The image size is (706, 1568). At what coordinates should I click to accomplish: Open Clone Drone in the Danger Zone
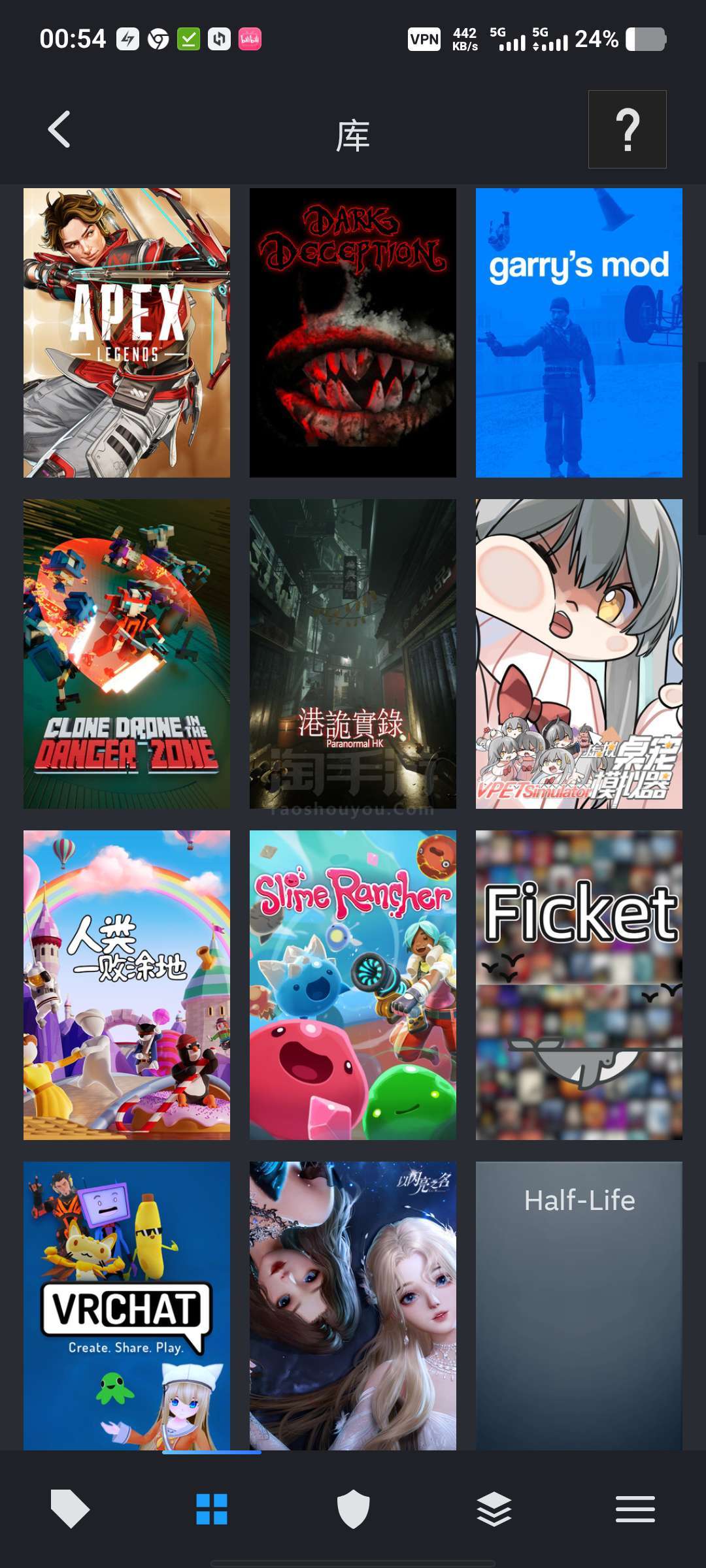[127, 653]
